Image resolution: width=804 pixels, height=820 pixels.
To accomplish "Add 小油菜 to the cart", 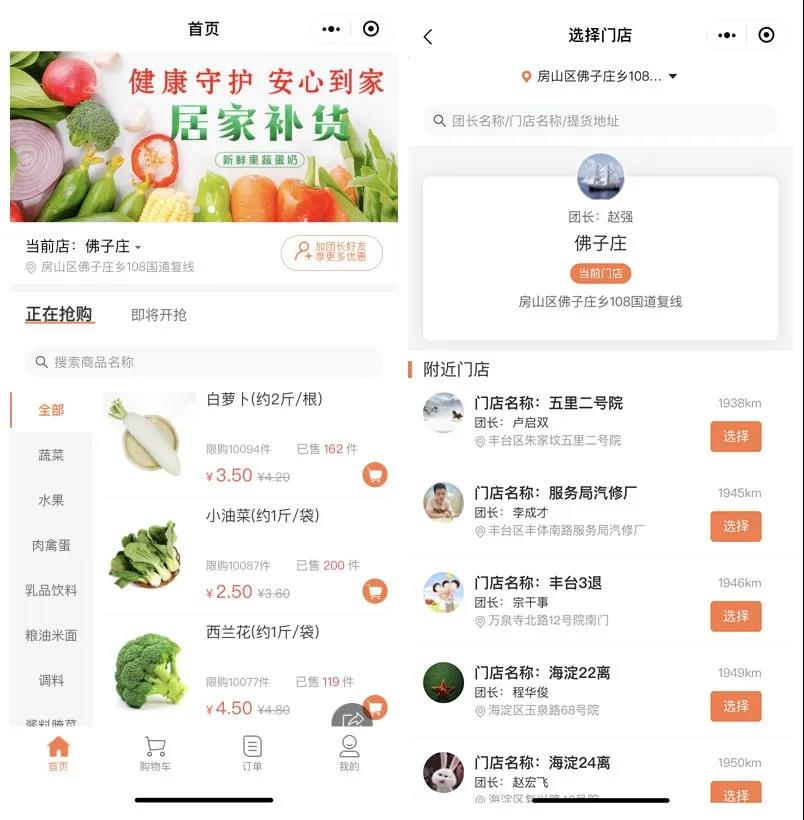I will coord(375,591).
